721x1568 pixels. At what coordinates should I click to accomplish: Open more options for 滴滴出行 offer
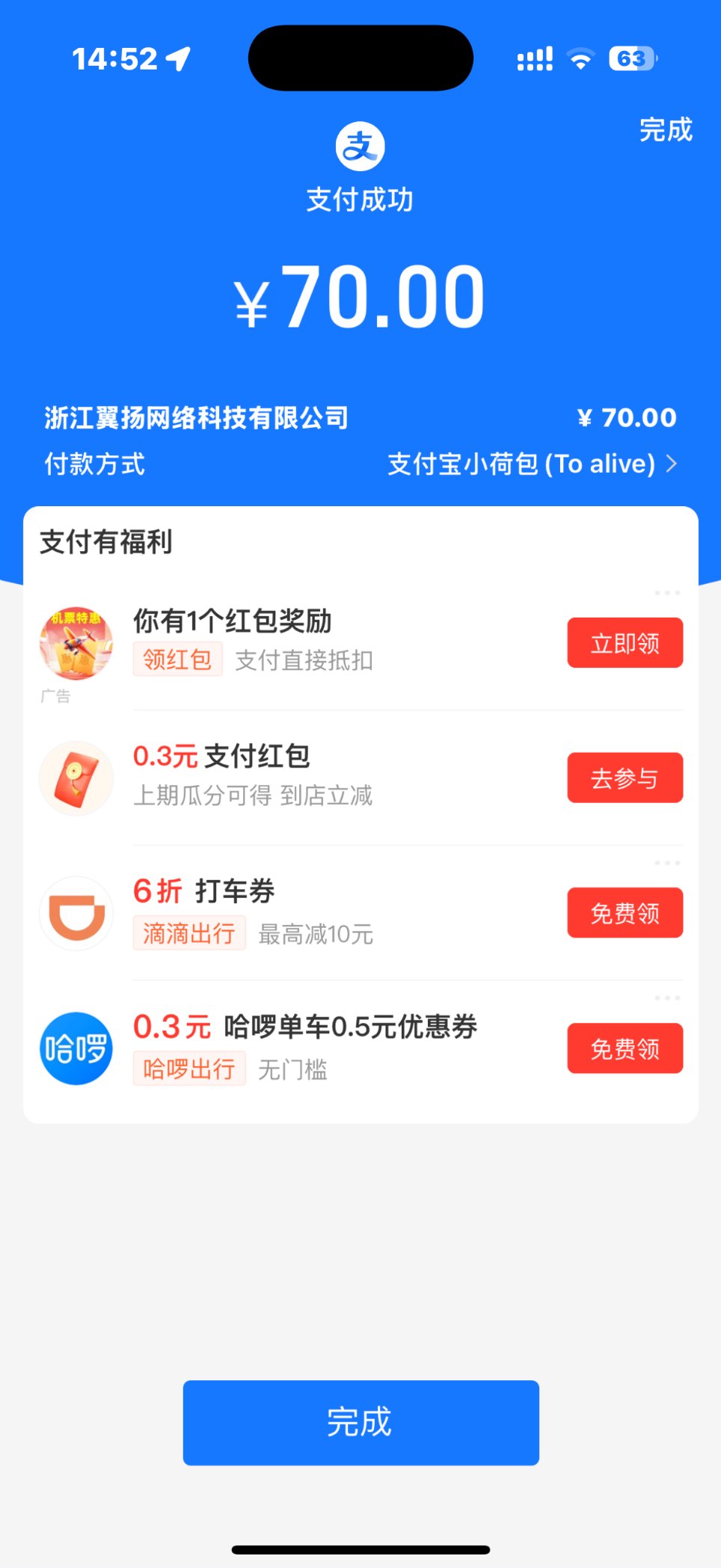click(x=666, y=863)
